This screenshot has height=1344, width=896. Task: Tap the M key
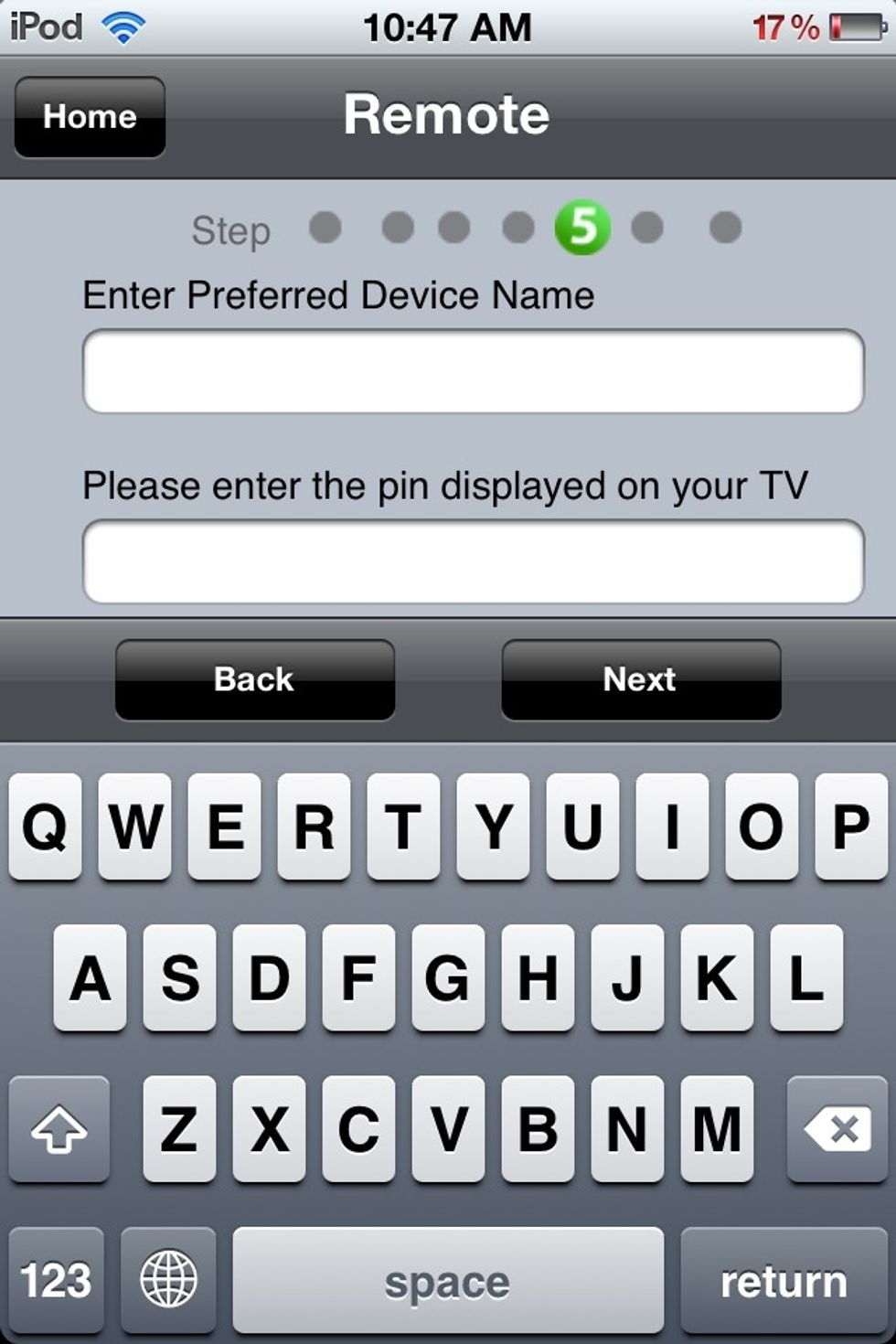pyautogui.click(x=718, y=1132)
